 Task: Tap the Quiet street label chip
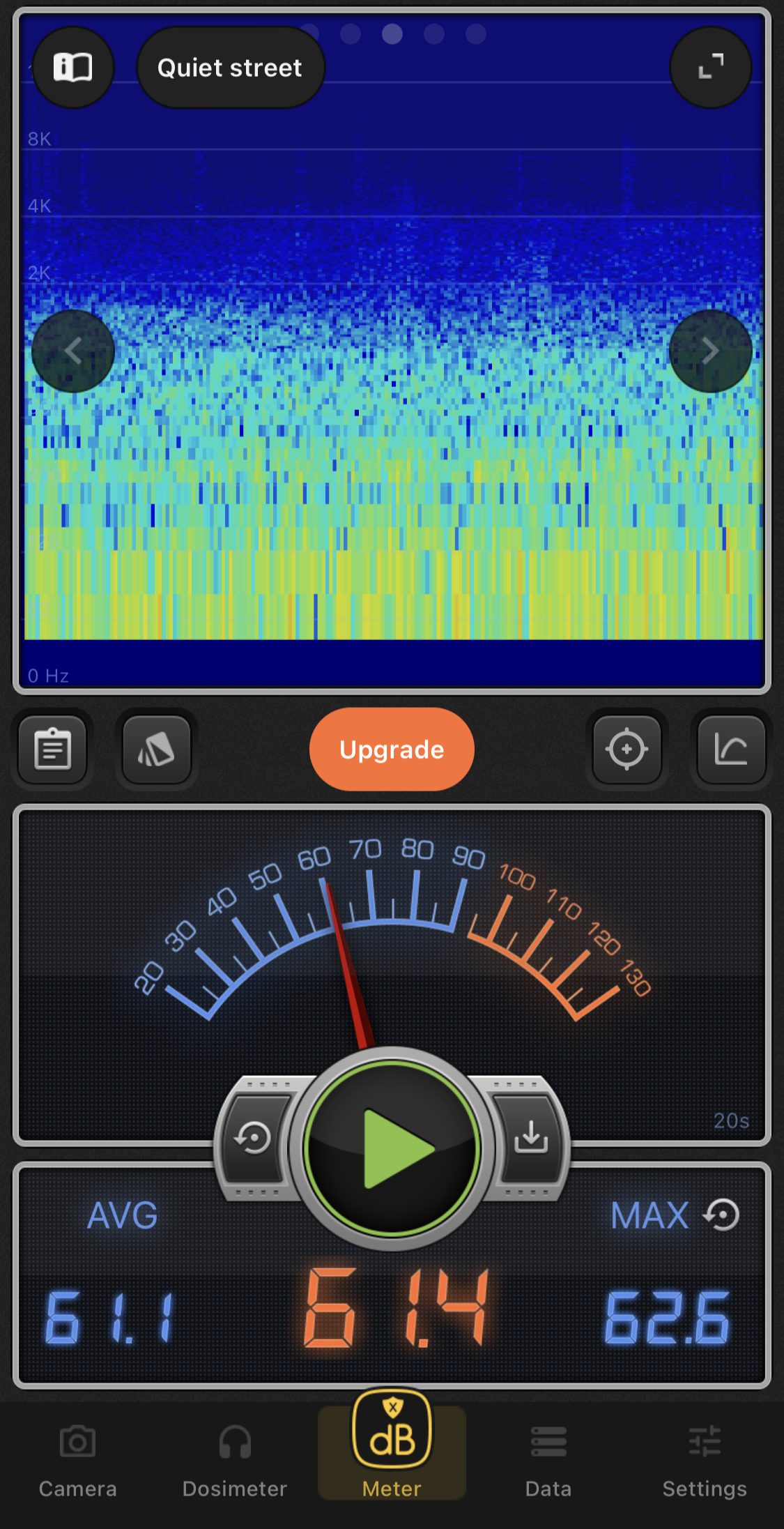click(x=231, y=68)
